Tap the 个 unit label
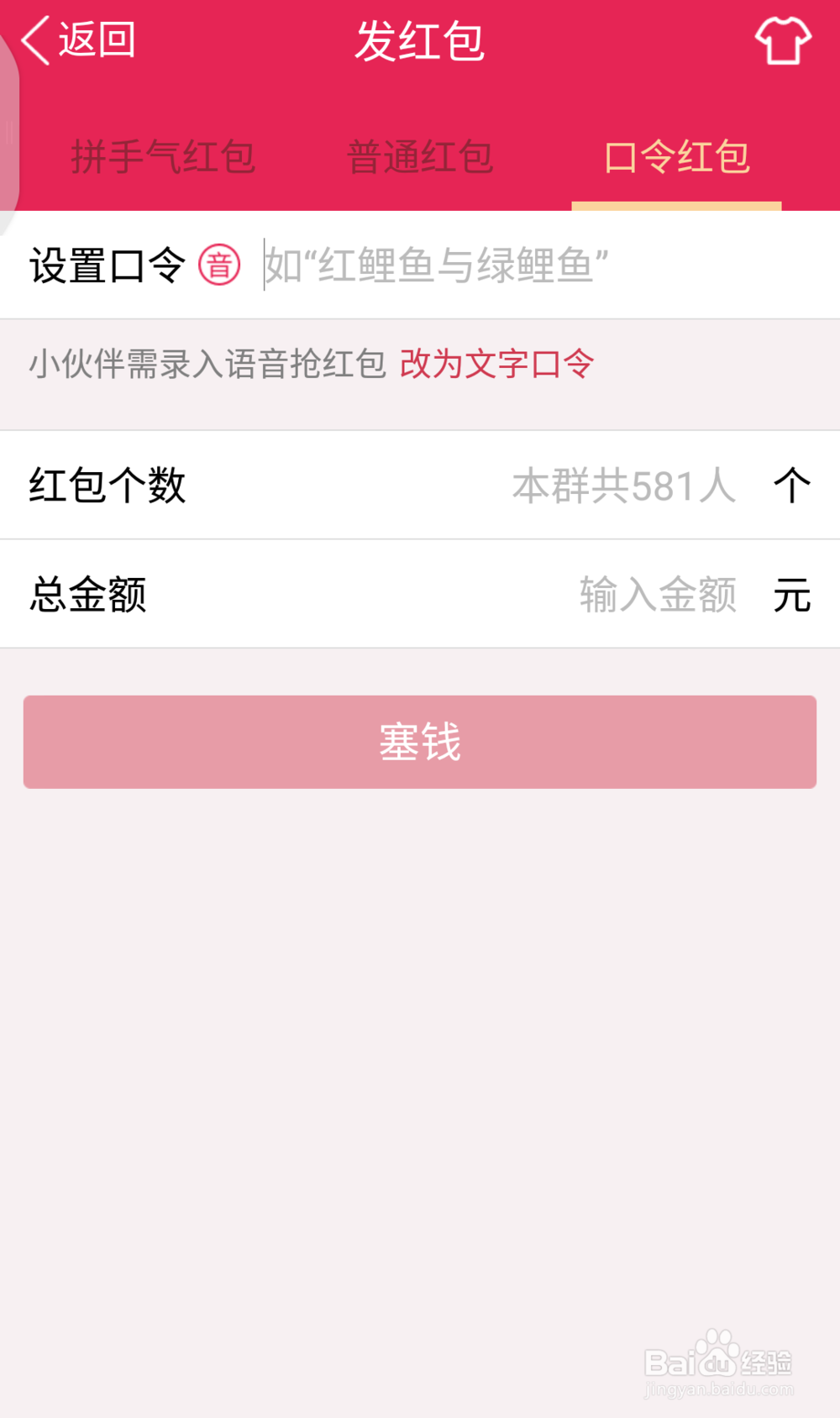The width and height of the screenshot is (840, 1418). [x=792, y=486]
